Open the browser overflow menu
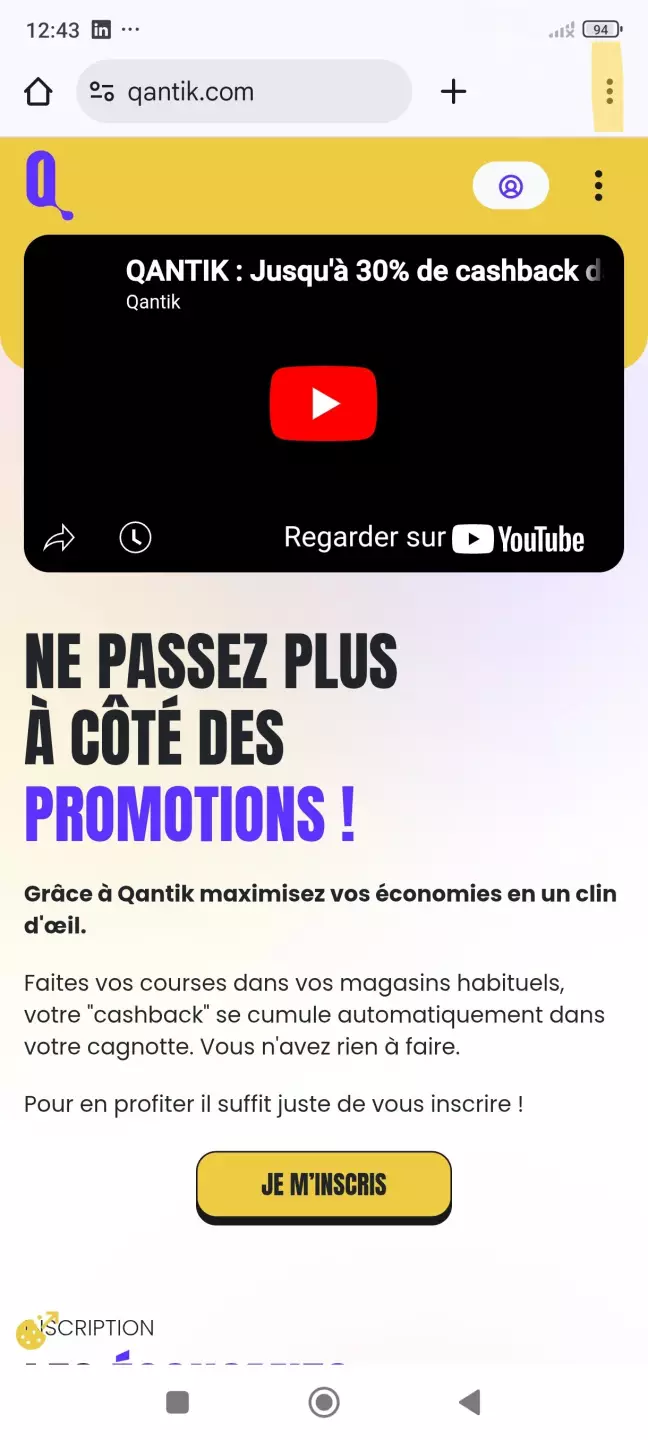648x1440 pixels. point(609,92)
